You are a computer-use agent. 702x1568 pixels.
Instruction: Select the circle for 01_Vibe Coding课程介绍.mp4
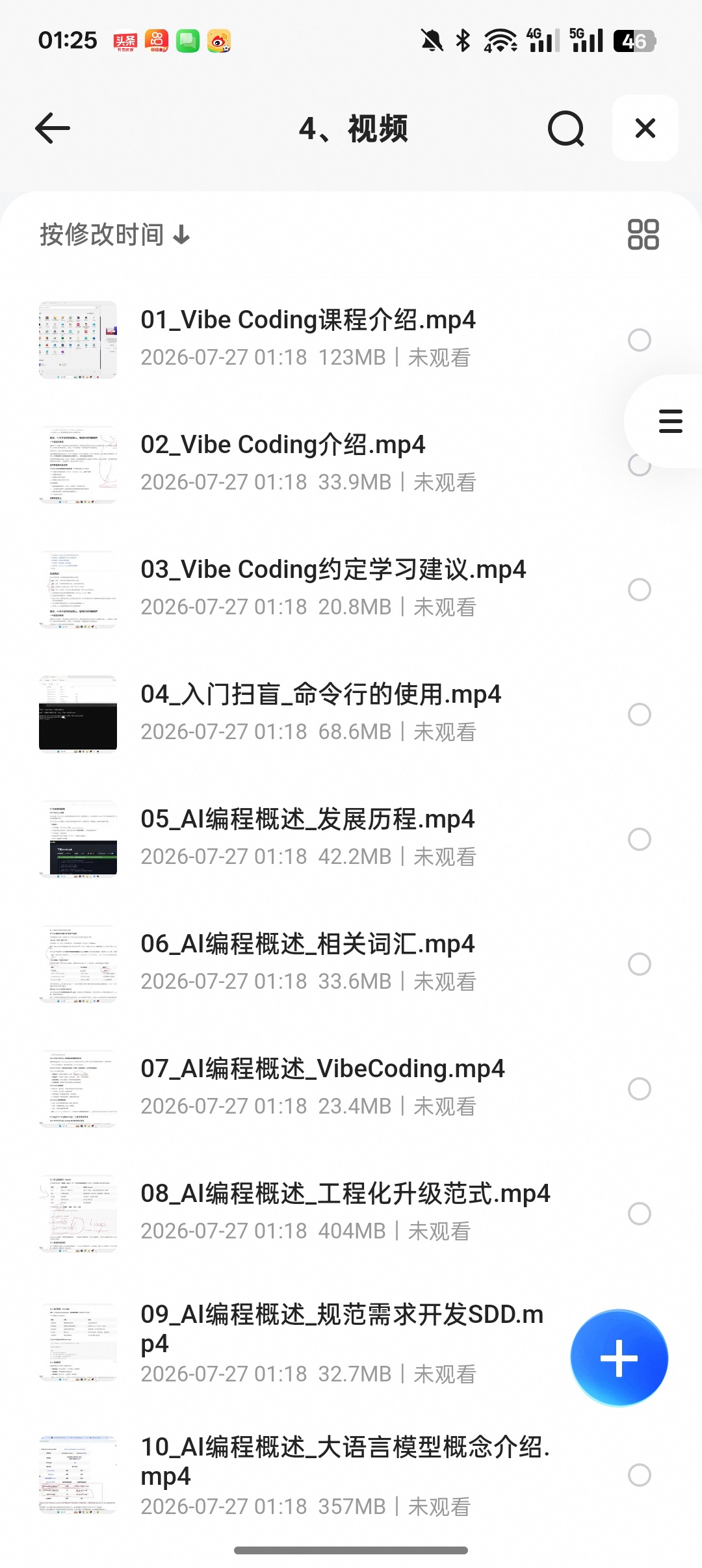click(x=640, y=339)
